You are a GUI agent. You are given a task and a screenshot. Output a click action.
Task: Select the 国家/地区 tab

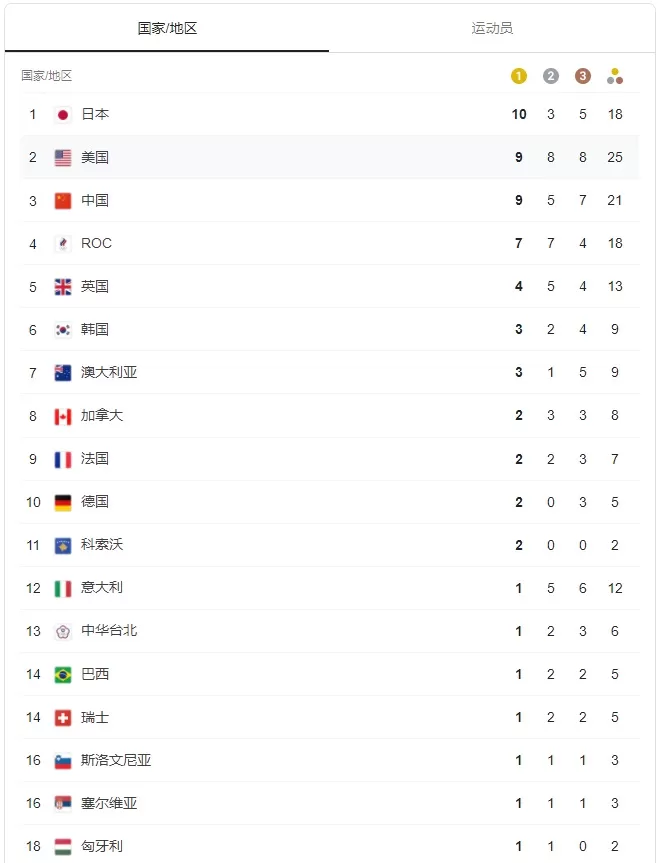tap(167, 28)
